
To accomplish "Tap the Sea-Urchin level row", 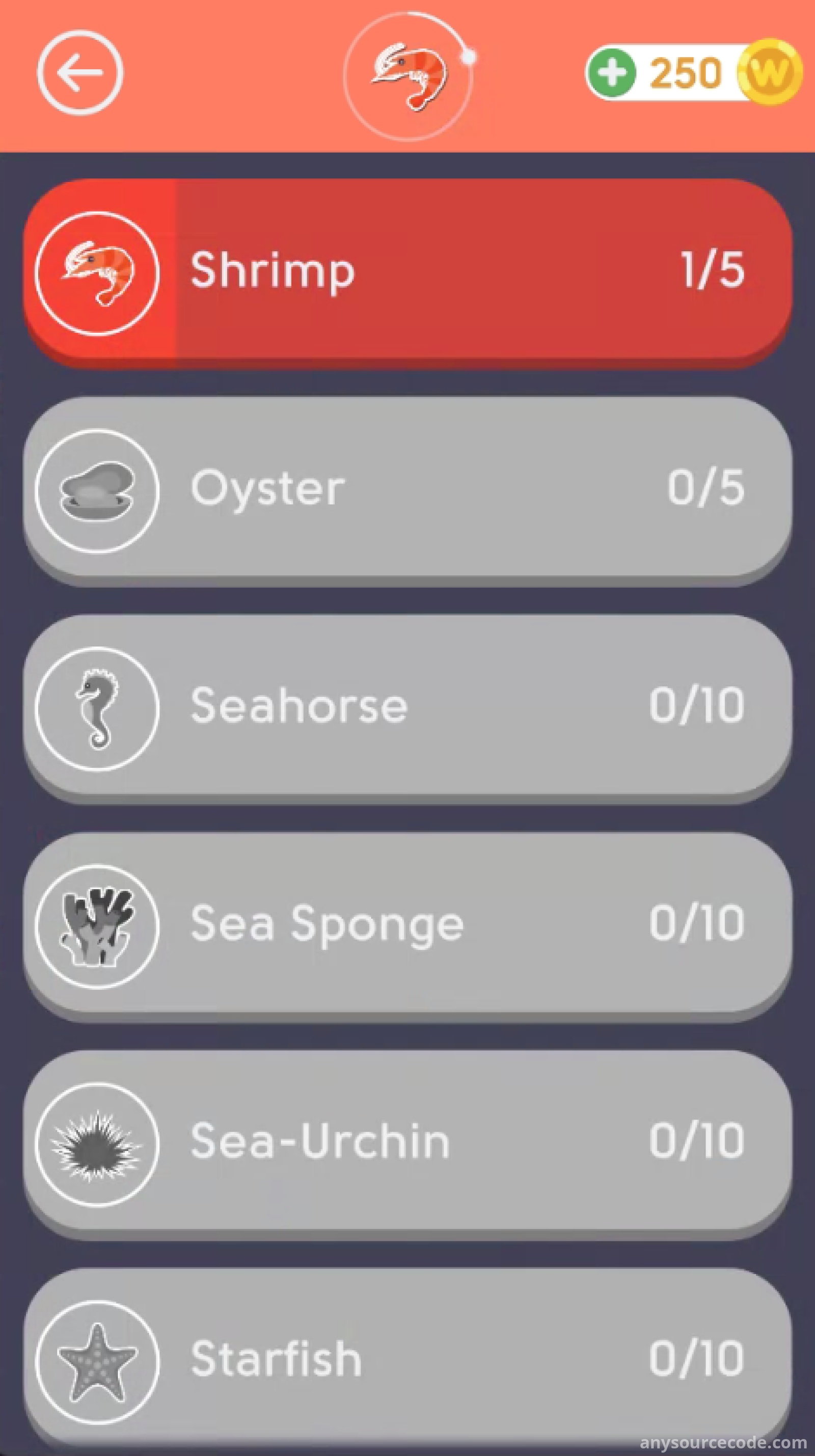I will [407, 1144].
